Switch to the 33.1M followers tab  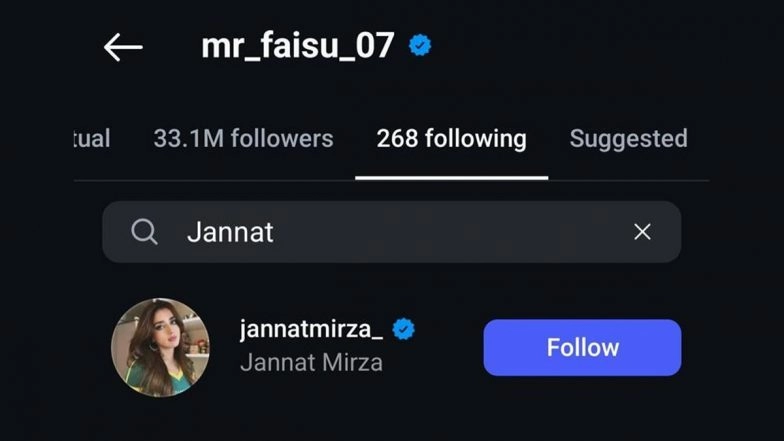[x=243, y=139]
